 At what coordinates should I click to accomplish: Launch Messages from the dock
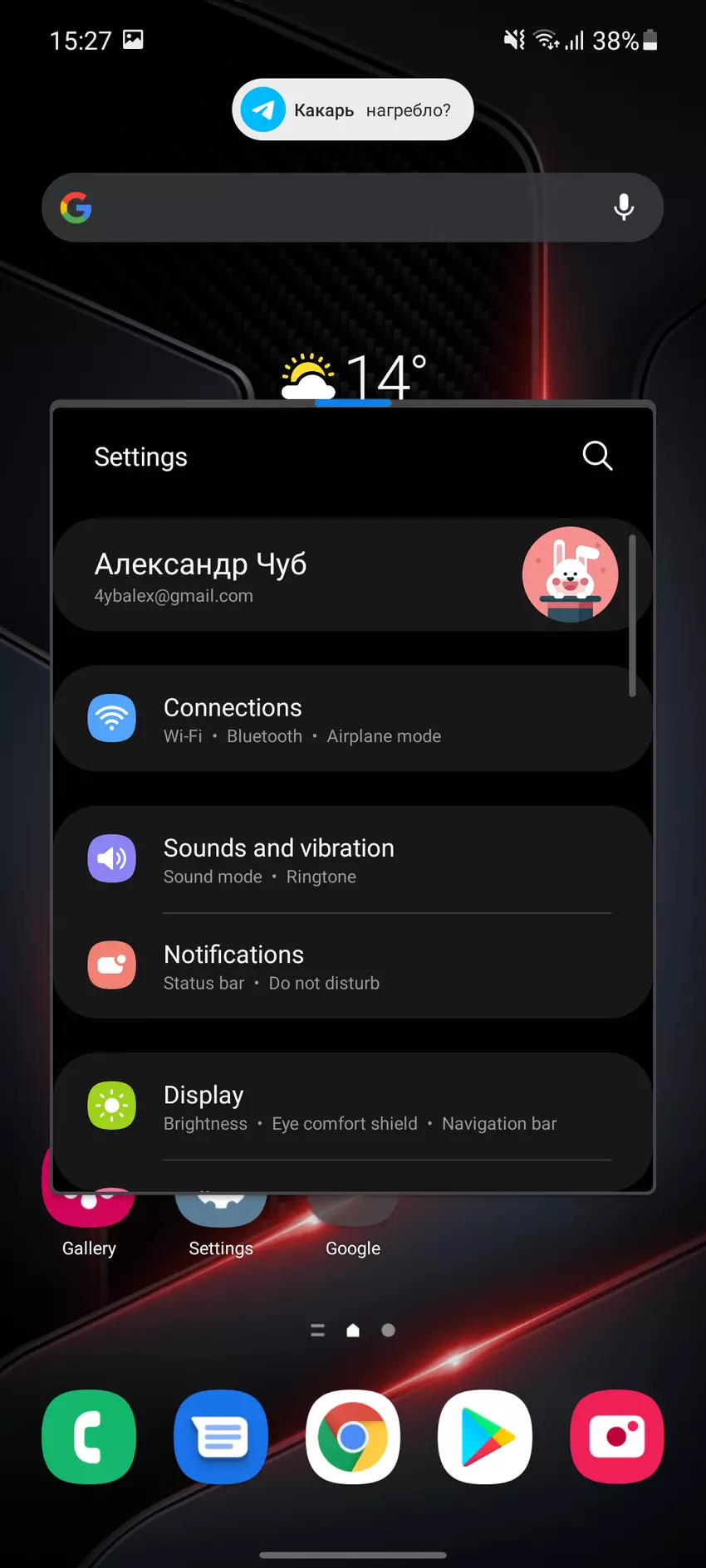(x=221, y=1437)
